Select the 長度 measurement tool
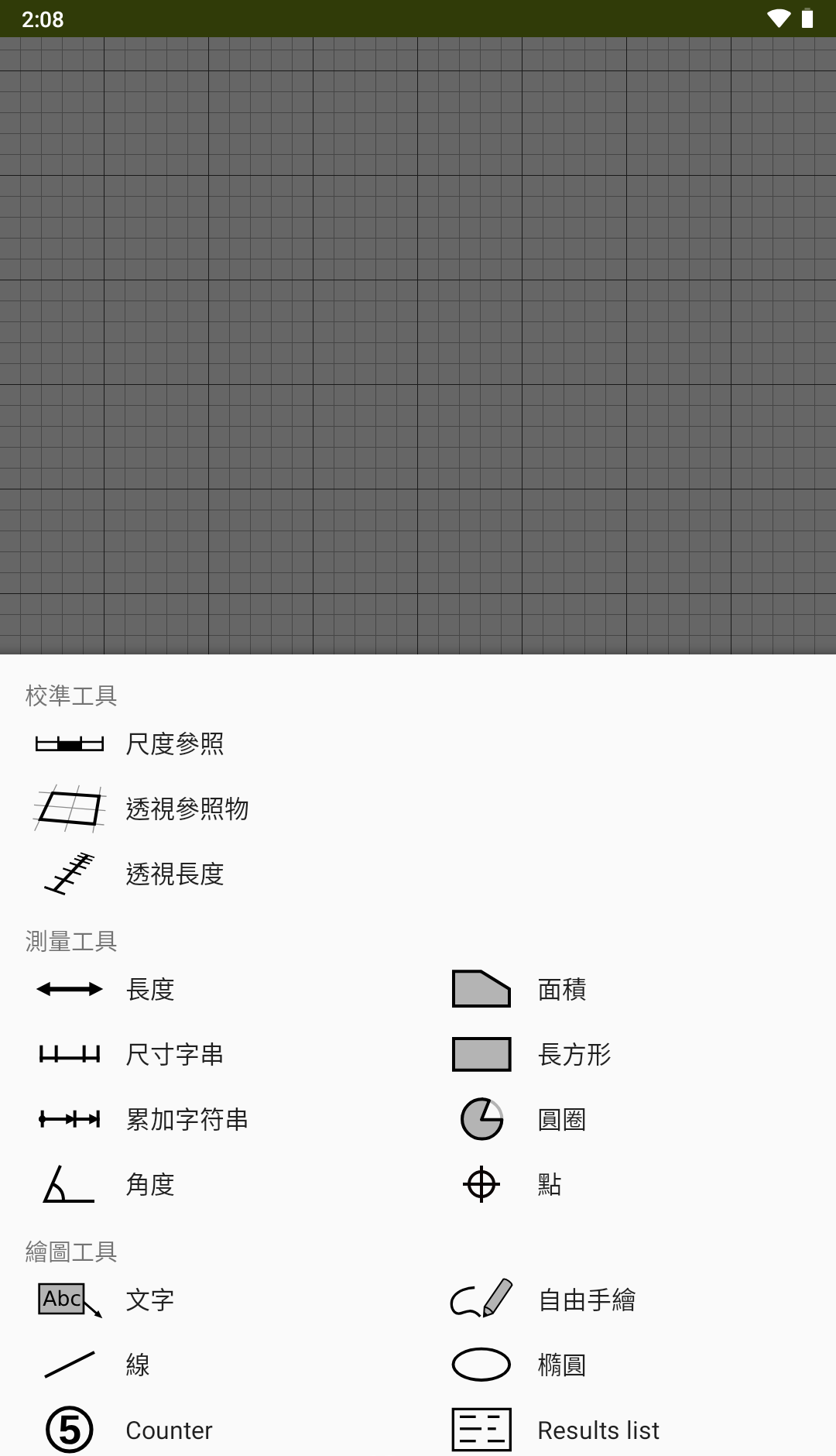Screen dimensions: 836x1456 150,990
